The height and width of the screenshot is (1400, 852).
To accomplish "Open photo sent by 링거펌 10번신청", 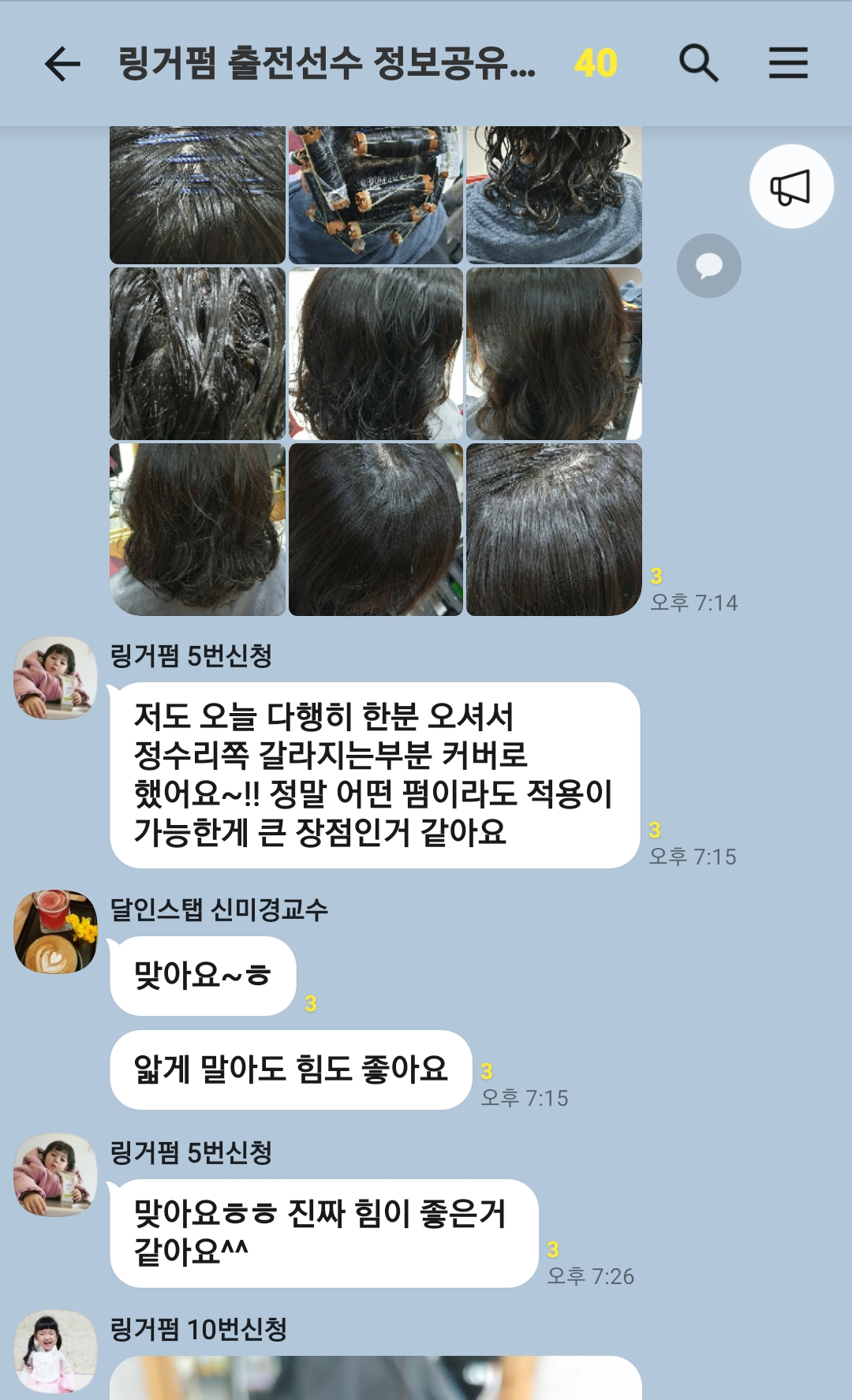I will (x=376, y=1378).
